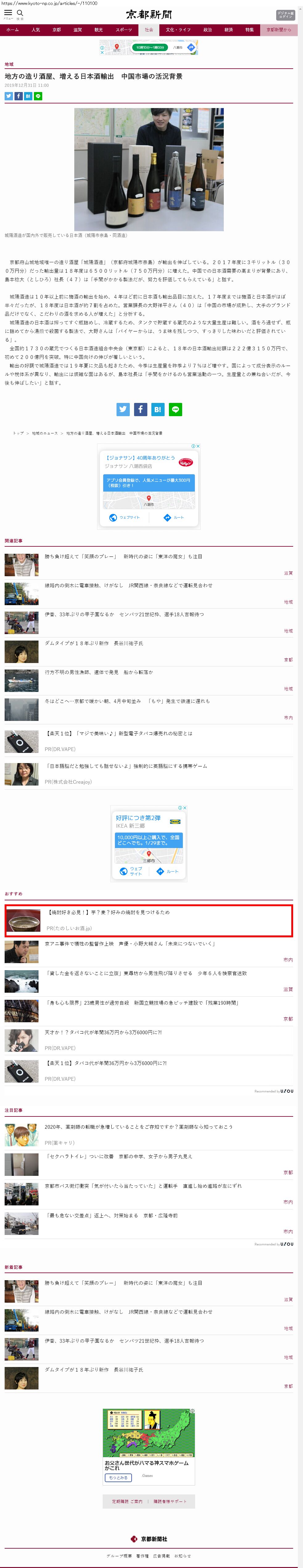Open article 京アニ事件で犠牲の監督作上映

[x=129, y=944]
